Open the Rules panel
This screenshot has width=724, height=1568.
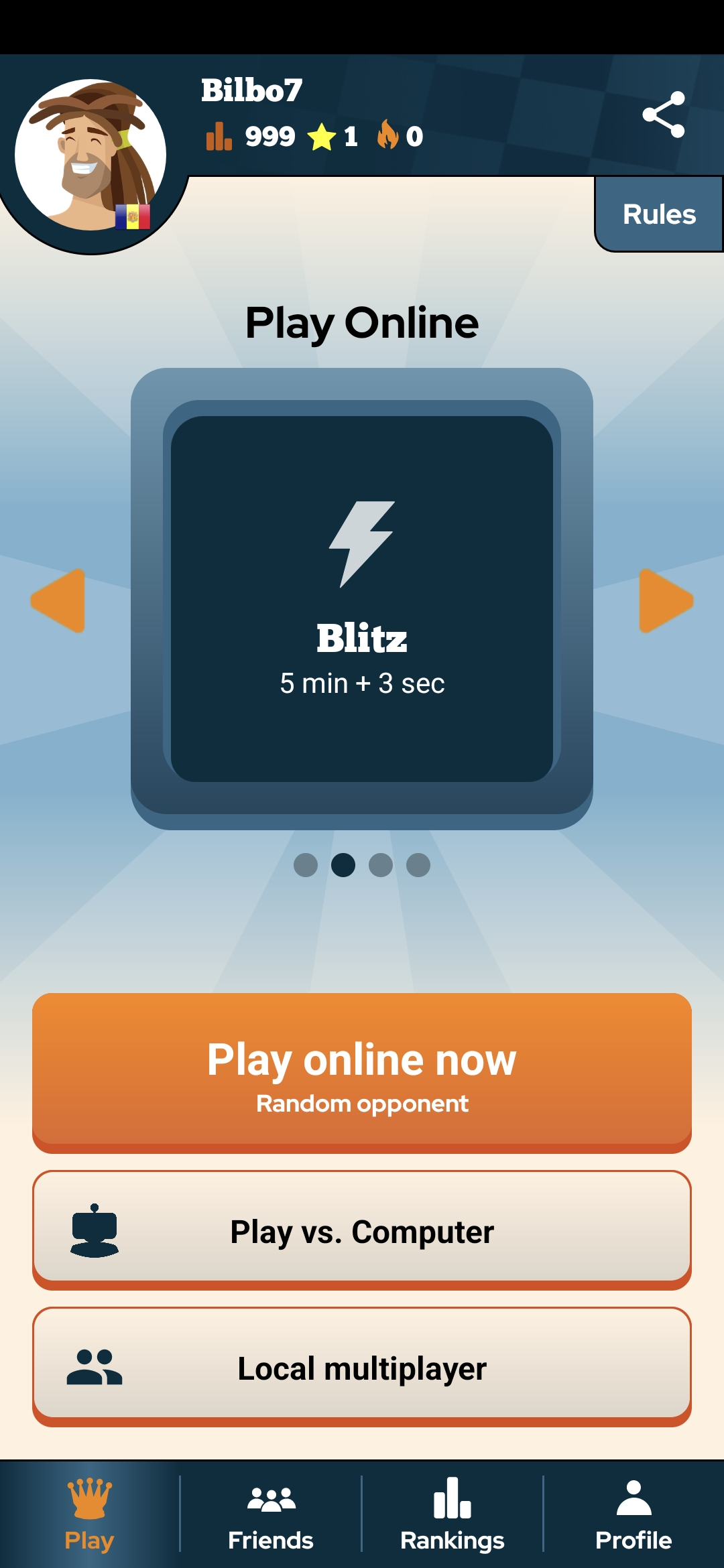tap(659, 214)
